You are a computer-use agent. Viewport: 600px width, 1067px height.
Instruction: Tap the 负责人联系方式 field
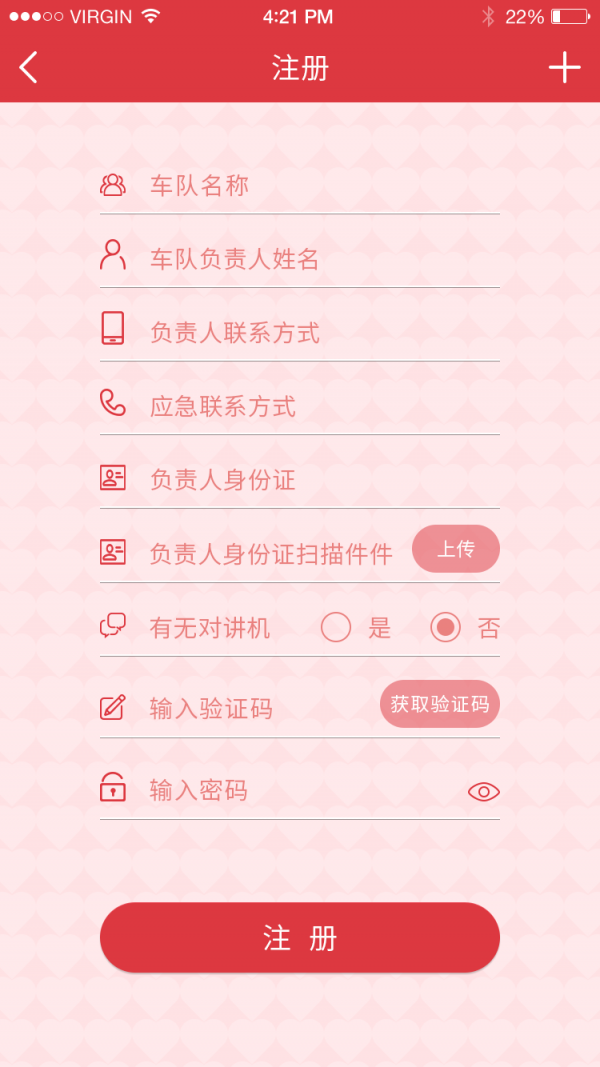click(320, 333)
